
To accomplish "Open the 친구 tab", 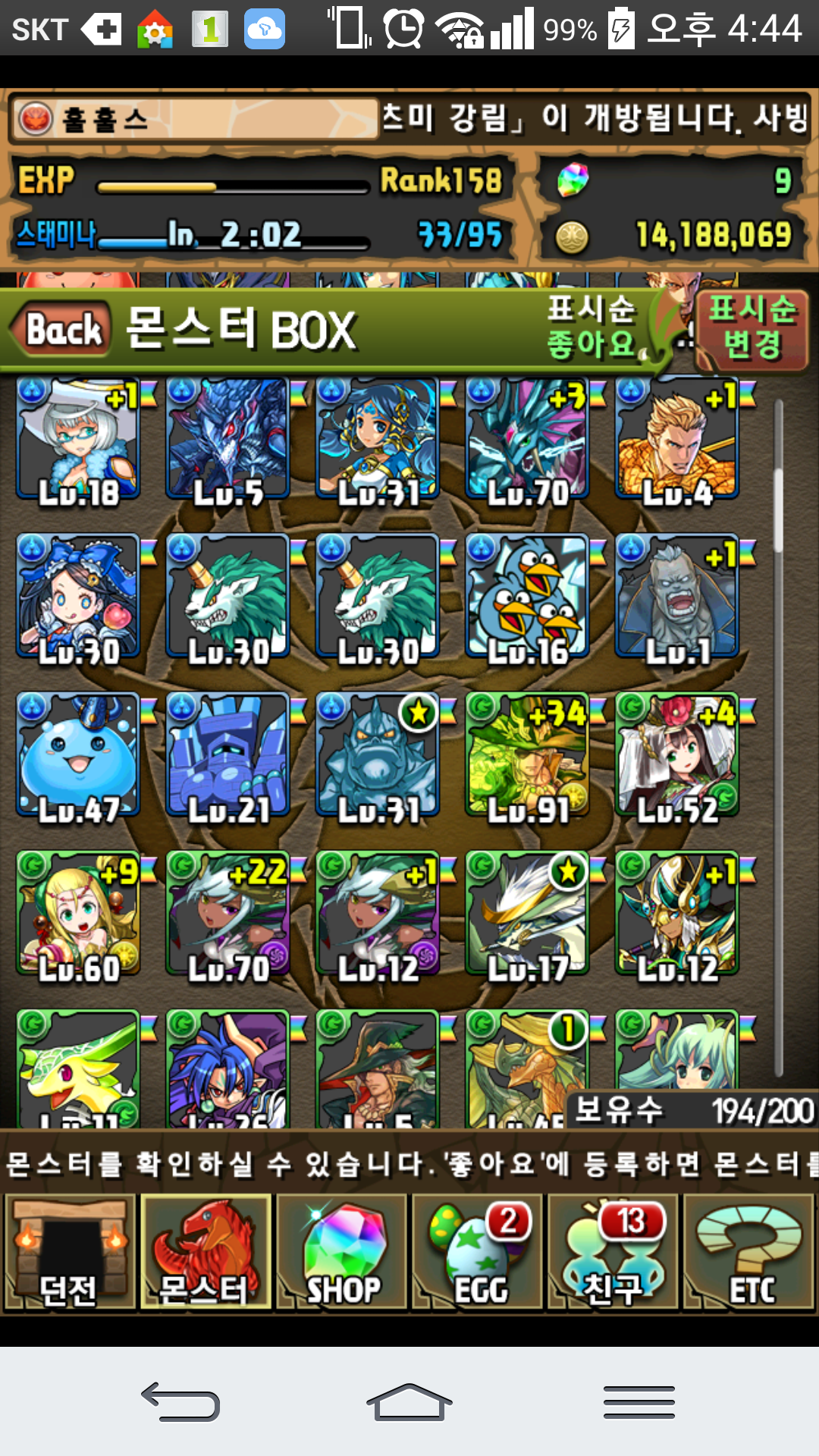I will [x=613, y=1252].
